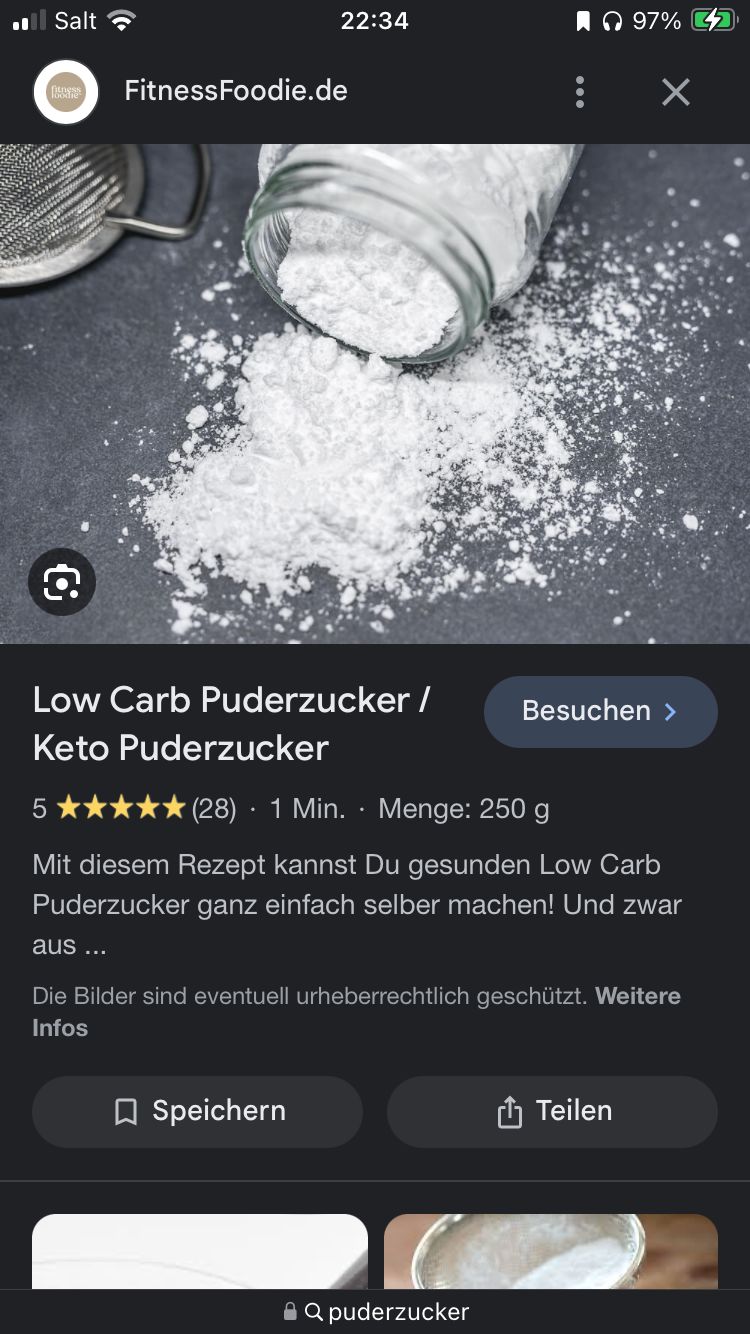The height and width of the screenshot is (1334, 750).
Task: Open the three-dot overflow menu
Action: [x=579, y=92]
